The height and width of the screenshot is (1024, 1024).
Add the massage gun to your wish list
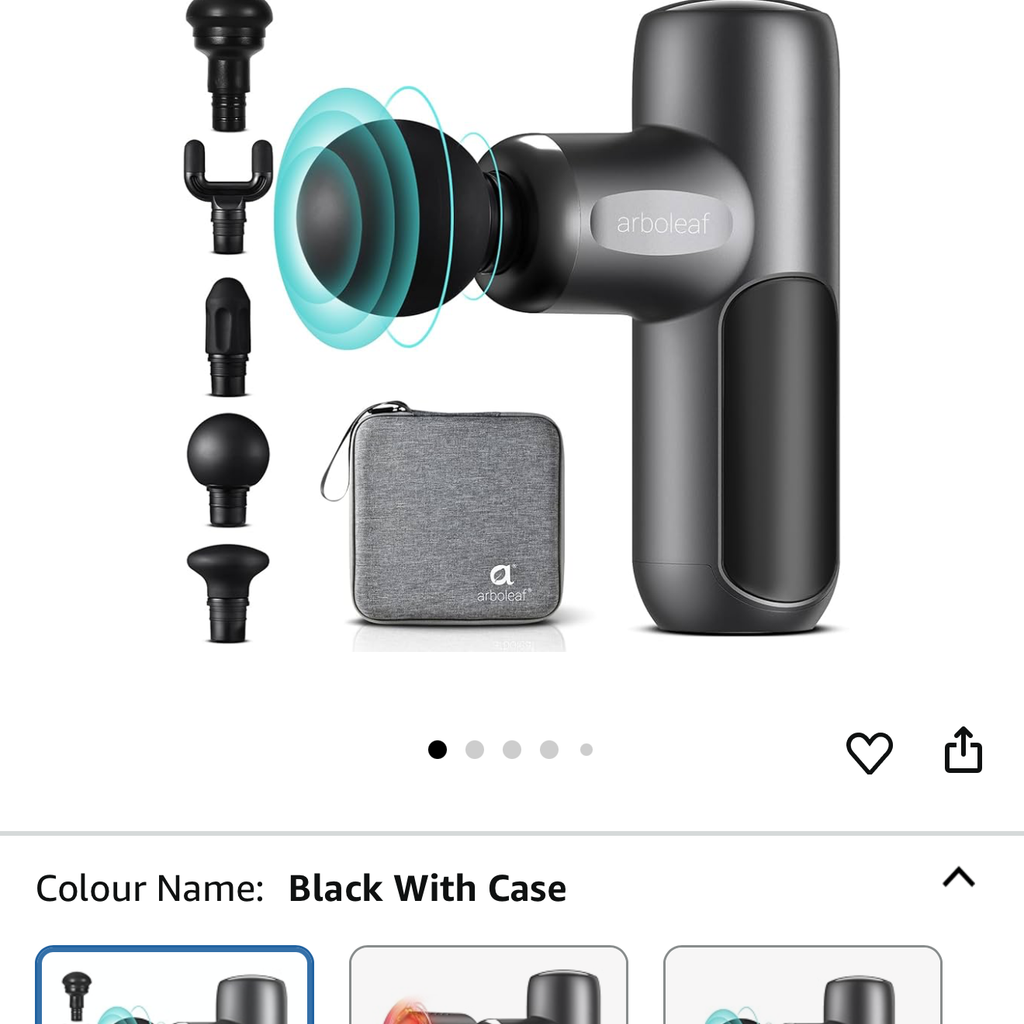(x=869, y=752)
